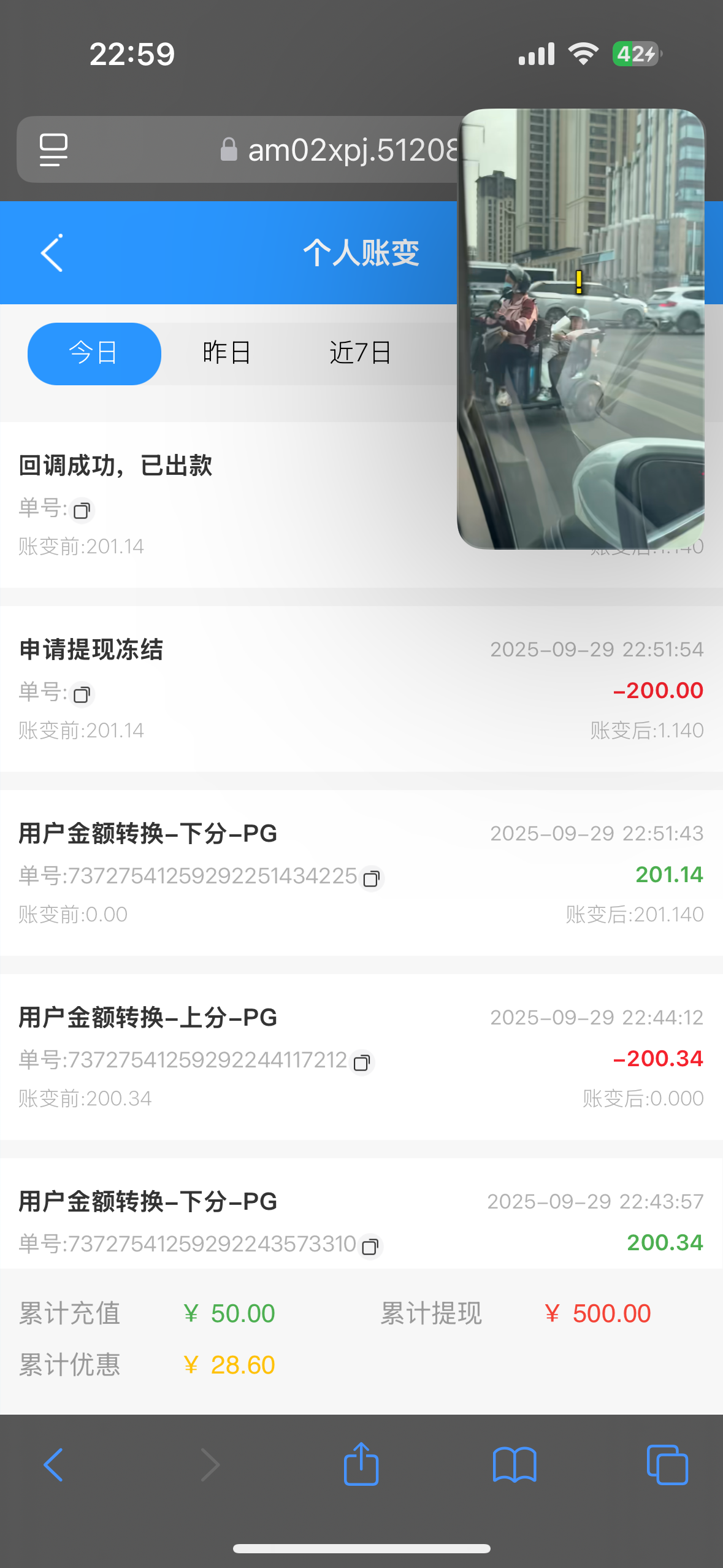Copy the order number under 申请提现冻结
The width and height of the screenshot is (723, 1568).
click(82, 694)
